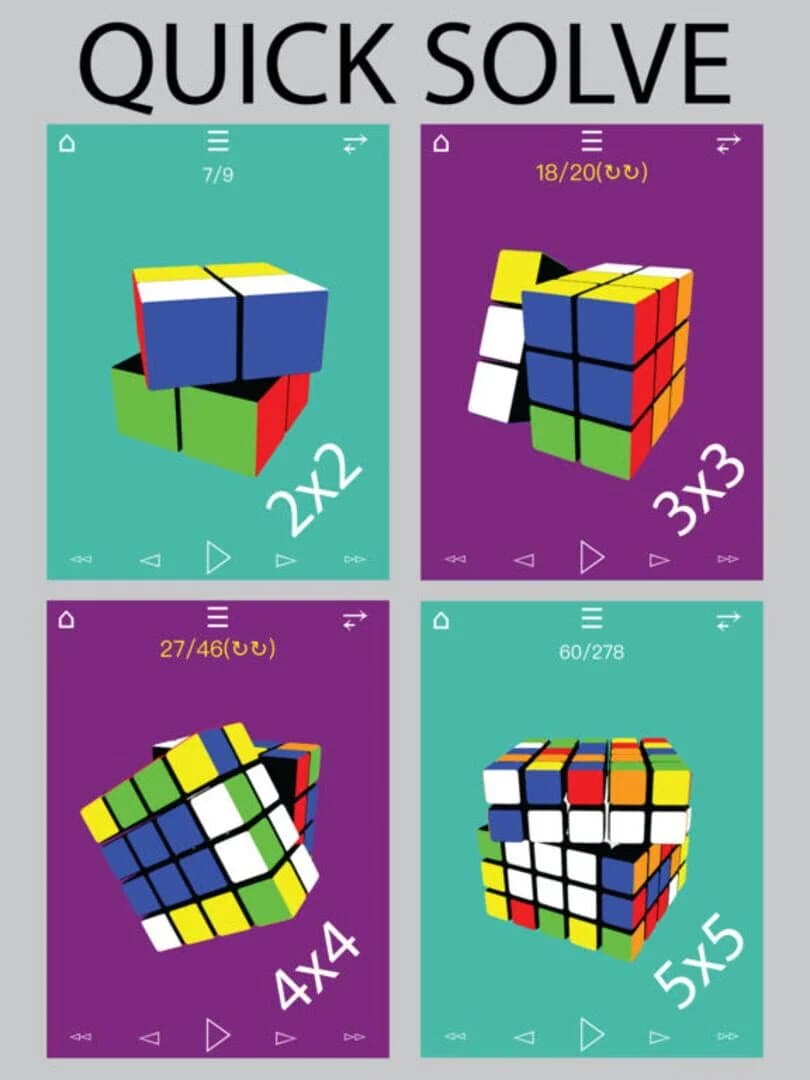810x1080 pixels.
Task: Open the hamburger menu on the 3x3 panel
Action: [592, 142]
